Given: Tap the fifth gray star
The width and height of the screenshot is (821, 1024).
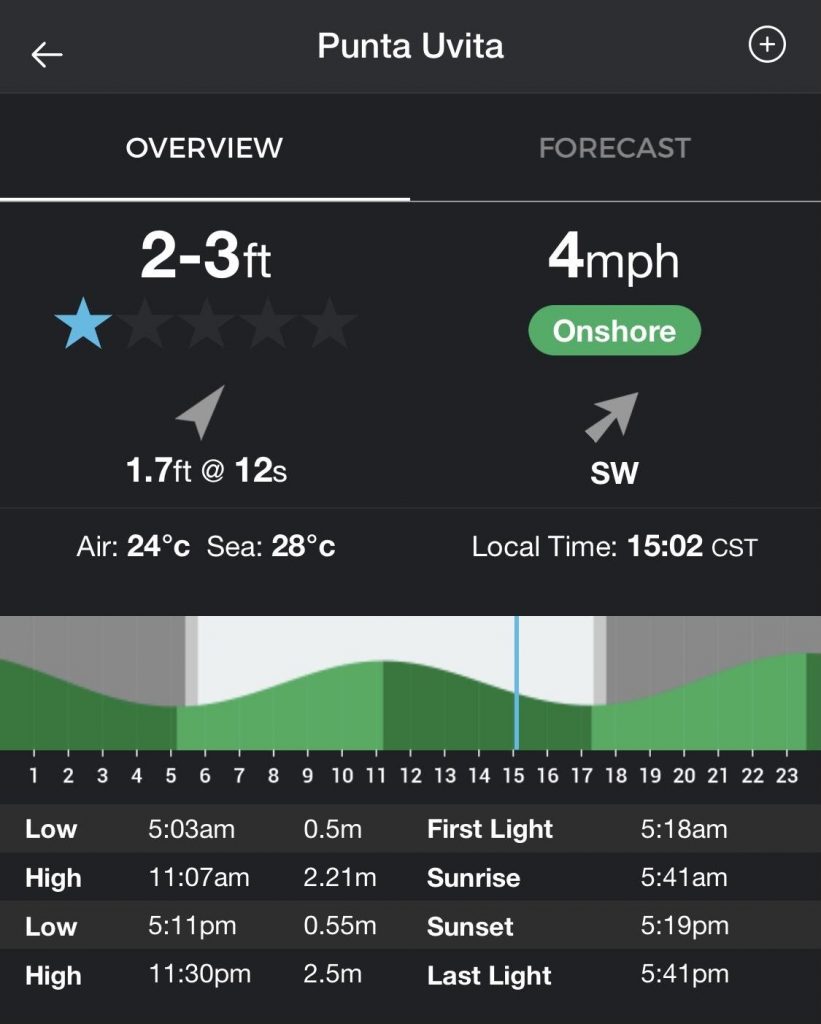Looking at the screenshot, I should (330, 321).
